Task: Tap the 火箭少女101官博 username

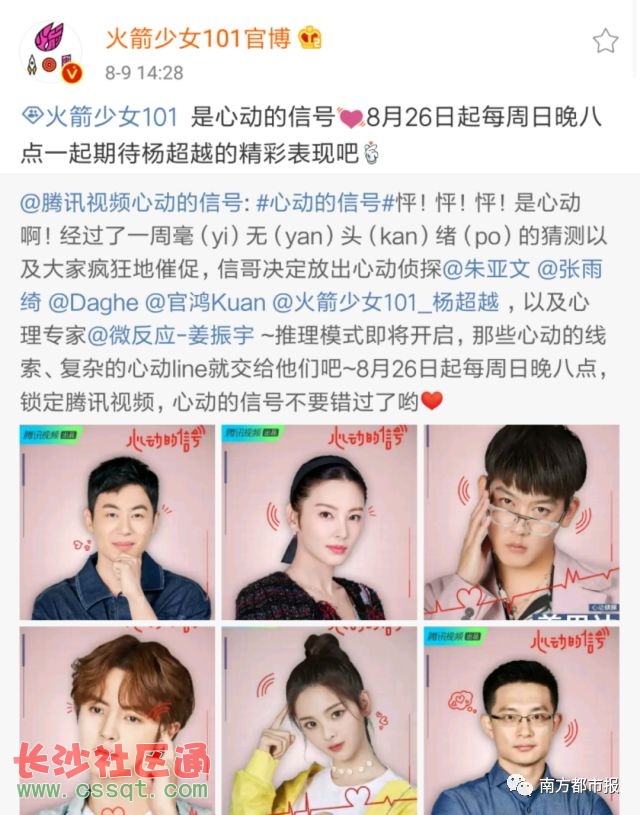Action: coord(198,39)
